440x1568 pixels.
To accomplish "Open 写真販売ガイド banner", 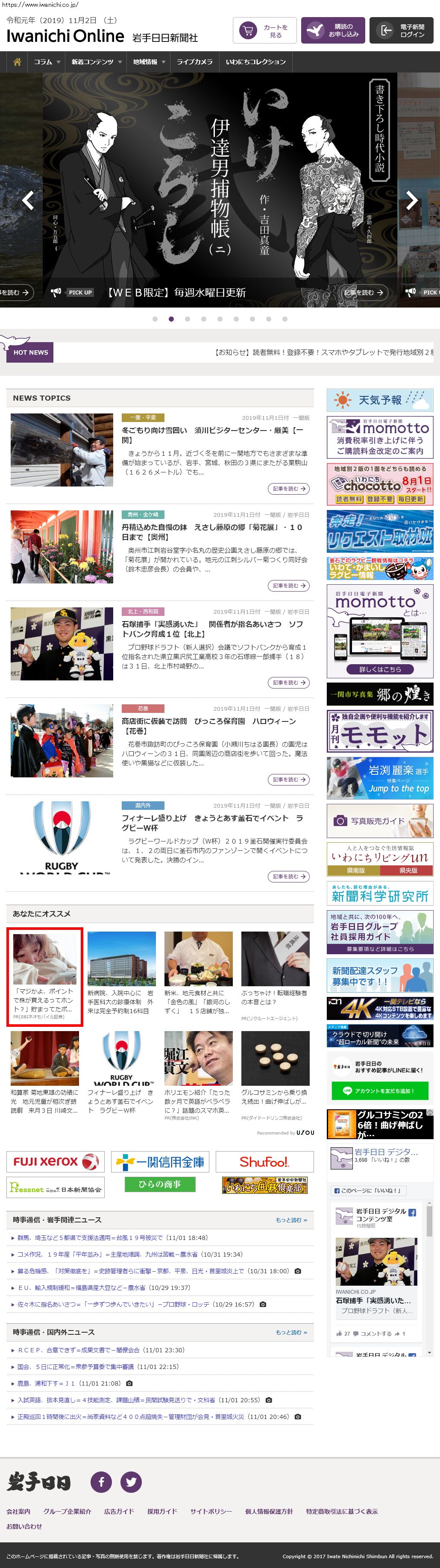I will coord(380,821).
